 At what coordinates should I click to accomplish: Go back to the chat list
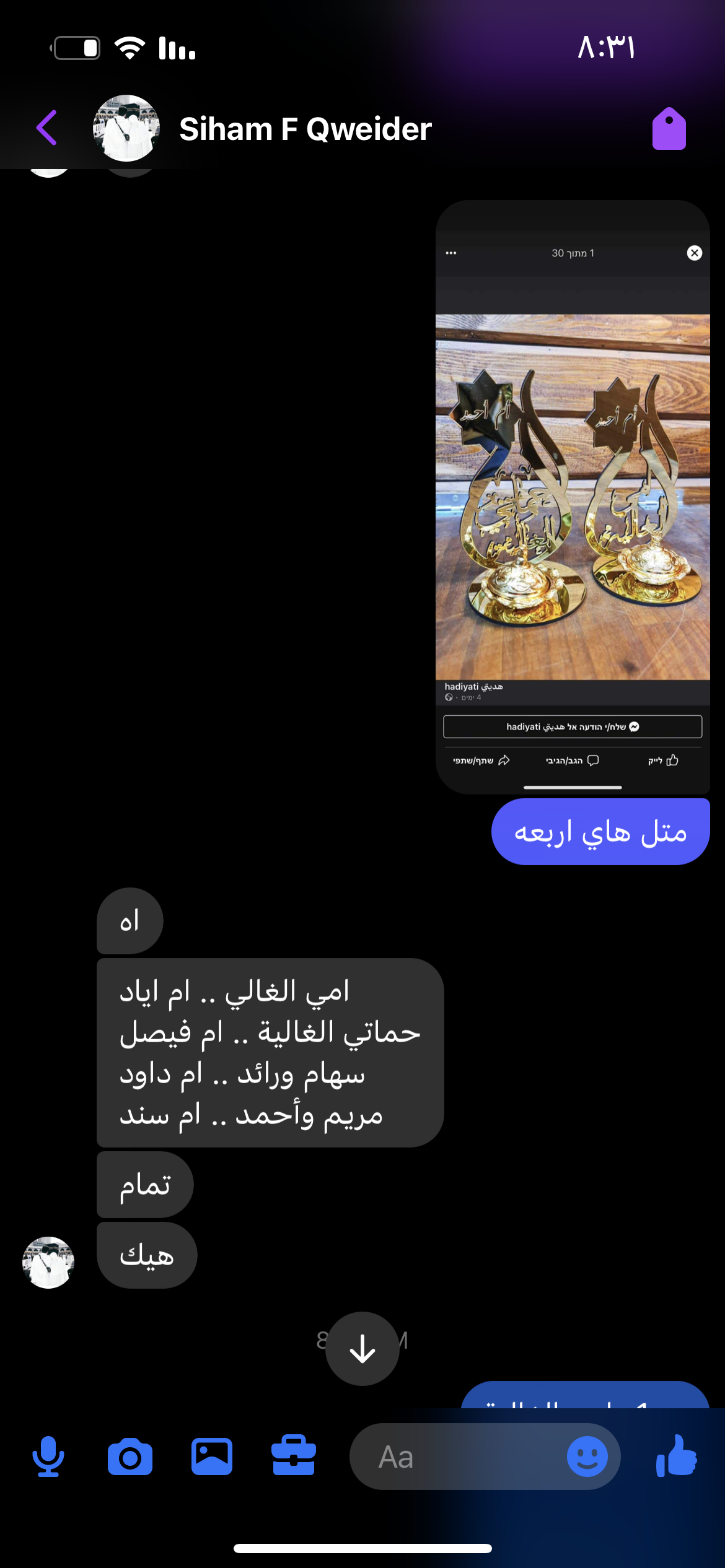[x=47, y=128]
